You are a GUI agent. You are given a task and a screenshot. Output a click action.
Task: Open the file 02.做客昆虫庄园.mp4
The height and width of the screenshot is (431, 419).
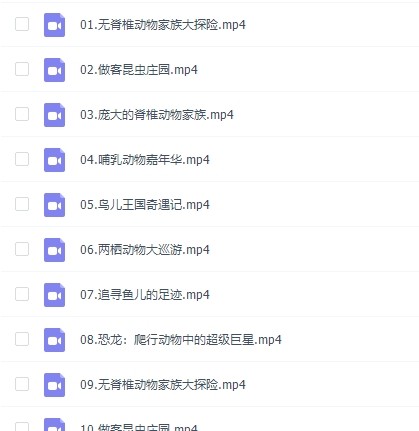coord(139,70)
